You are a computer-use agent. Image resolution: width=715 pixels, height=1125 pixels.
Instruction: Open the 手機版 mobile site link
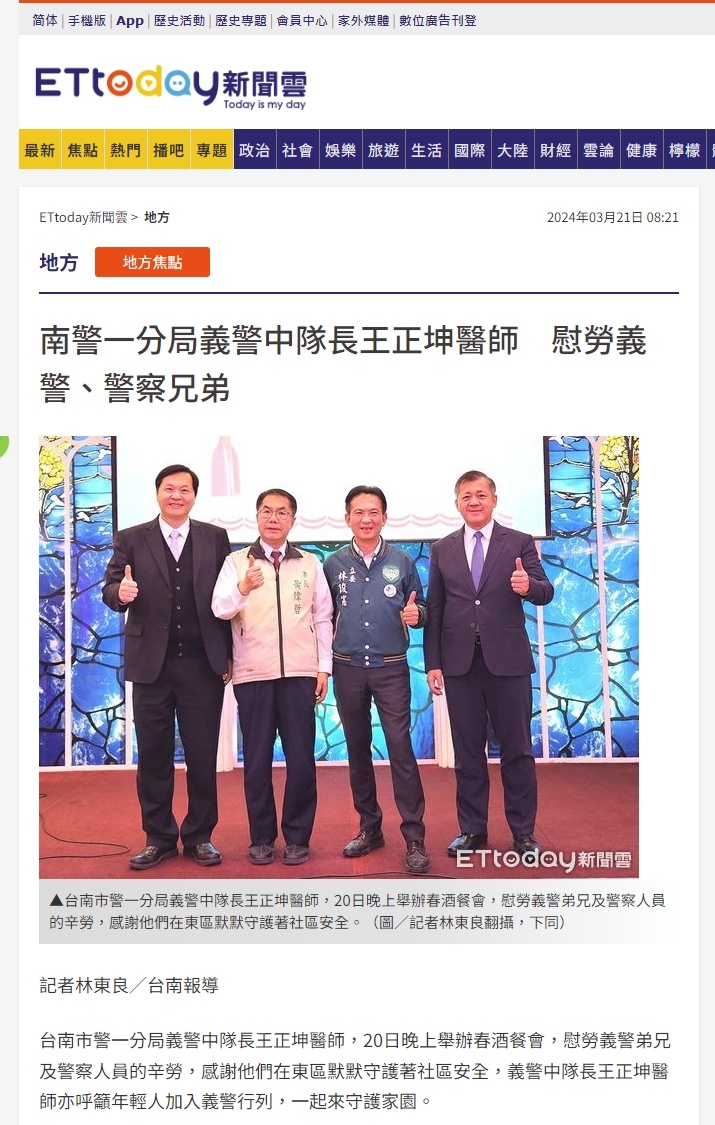point(87,20)
